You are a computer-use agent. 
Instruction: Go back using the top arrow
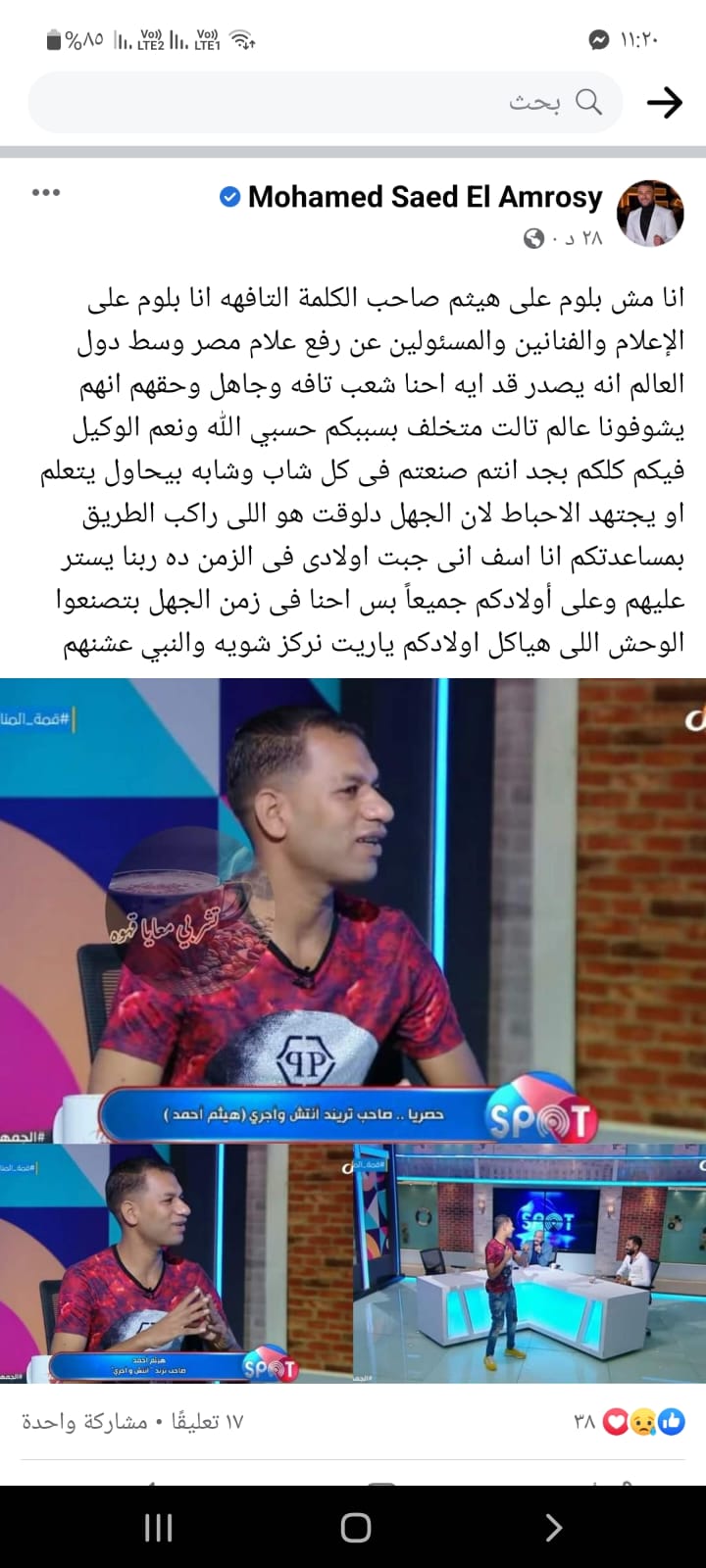point(664,102)
